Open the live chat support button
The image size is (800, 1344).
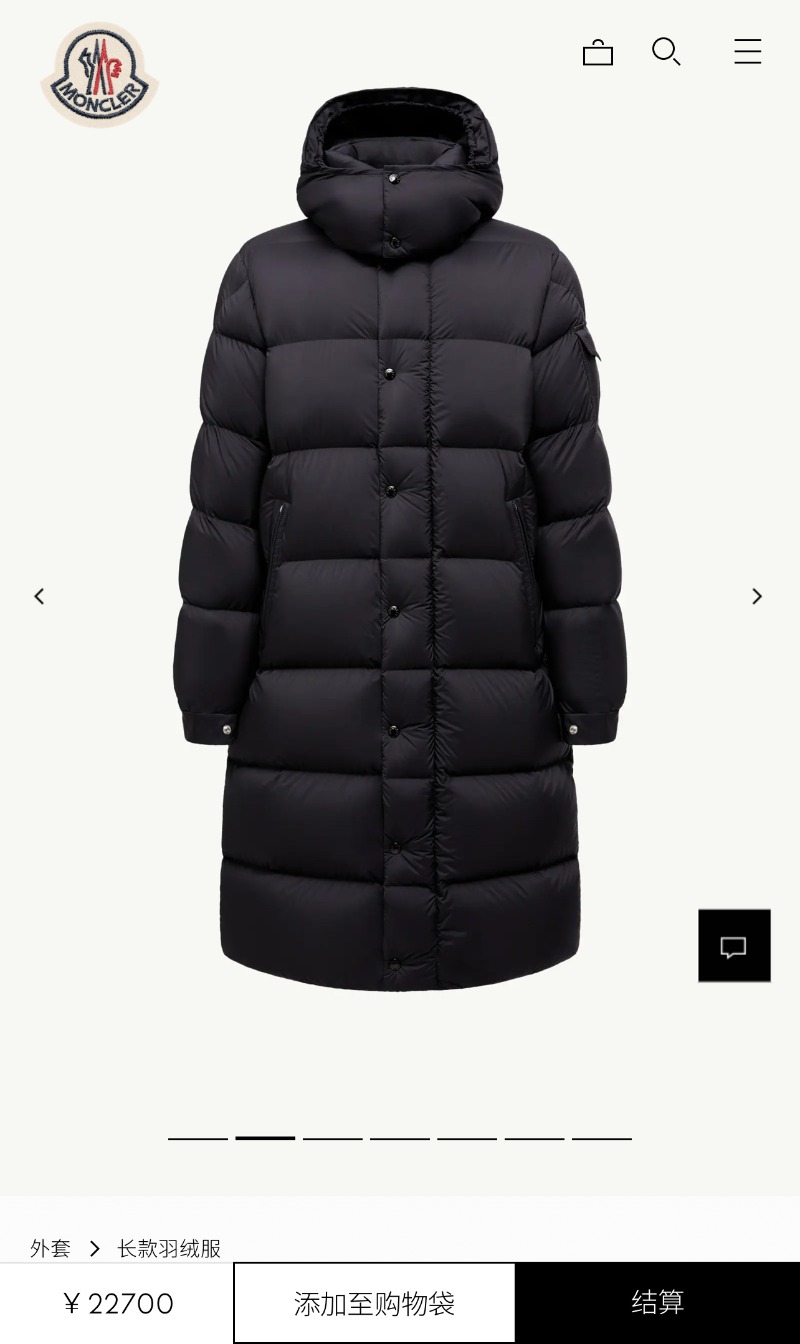[x=734, y=946]
